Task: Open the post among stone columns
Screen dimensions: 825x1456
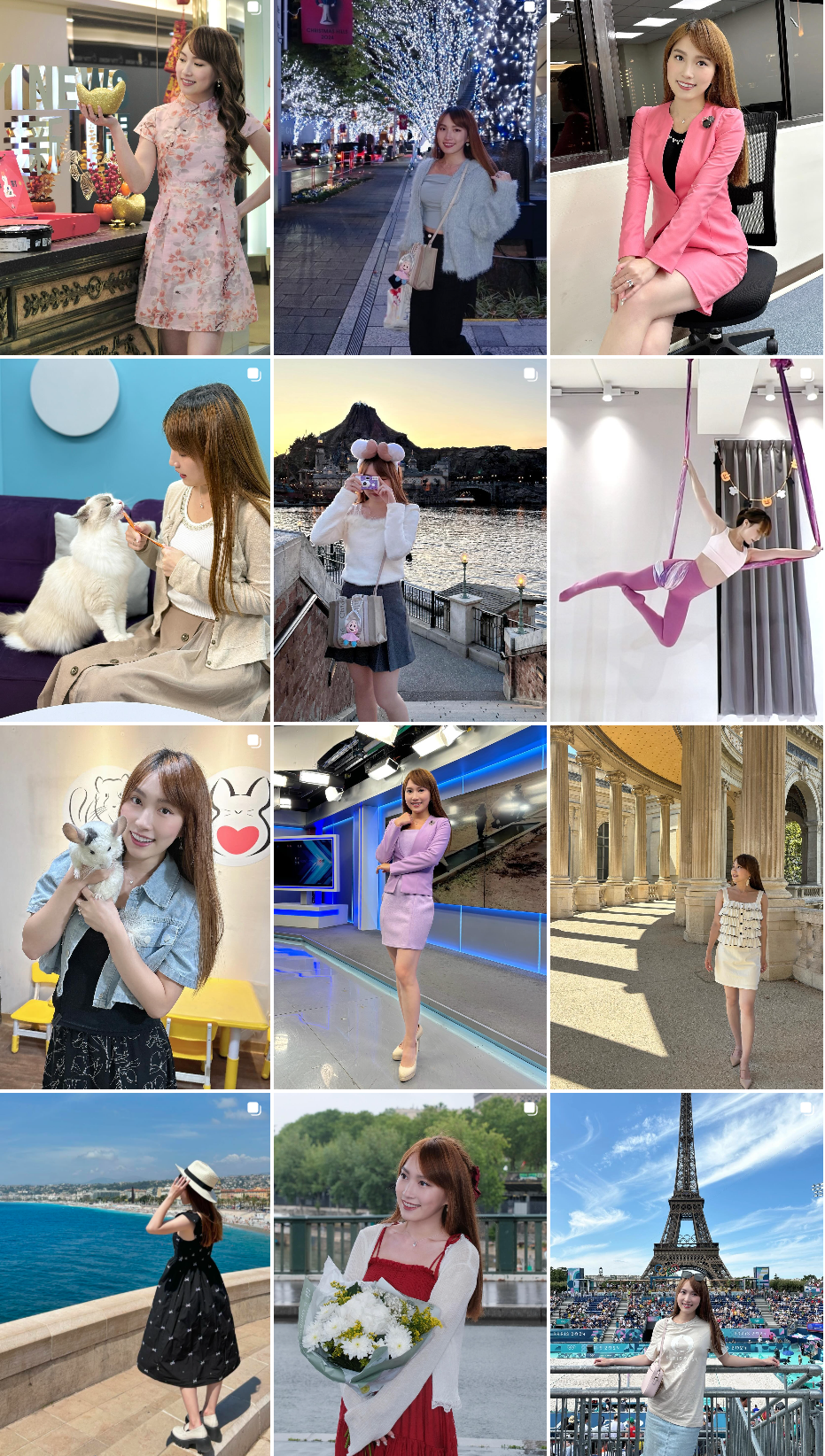Action: click(x=686, y=907)
